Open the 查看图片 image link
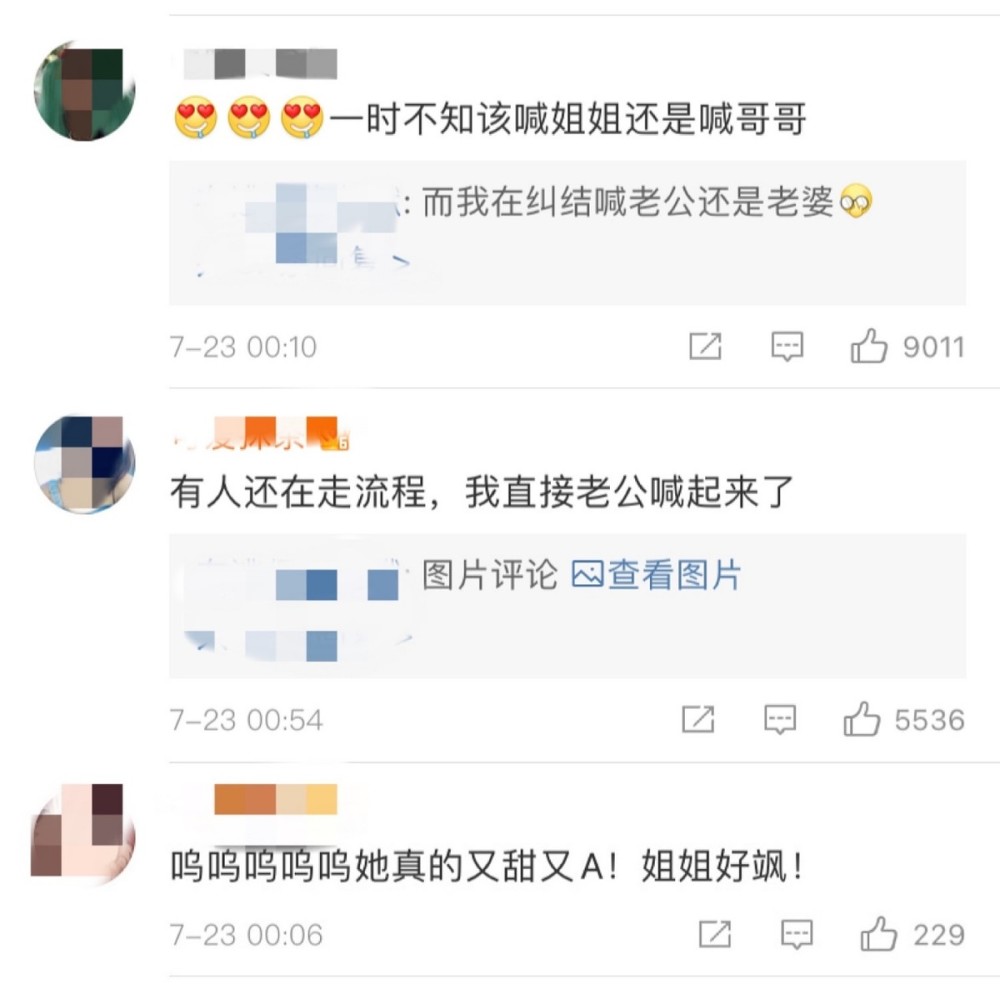This screenshot has width=1000, height=999. [x=657, y=575]
